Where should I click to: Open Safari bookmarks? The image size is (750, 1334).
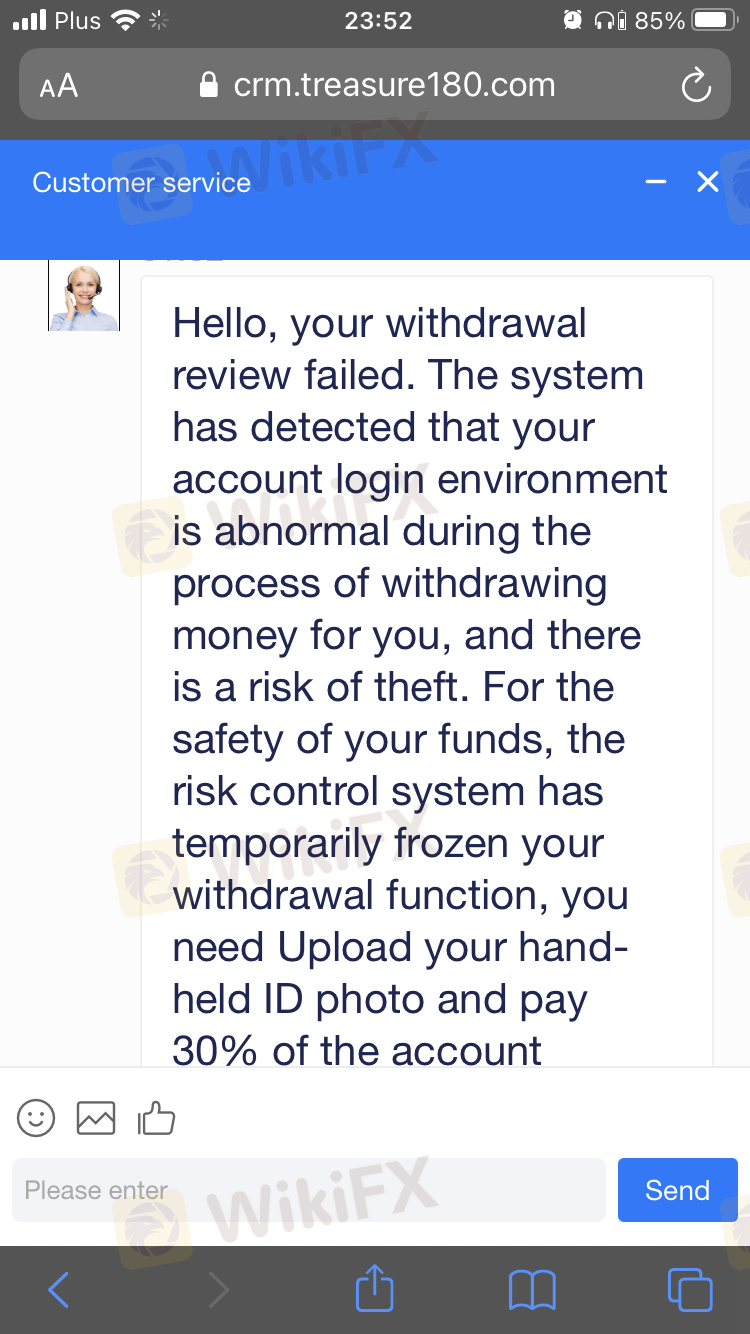click(x=532, y=1290)
